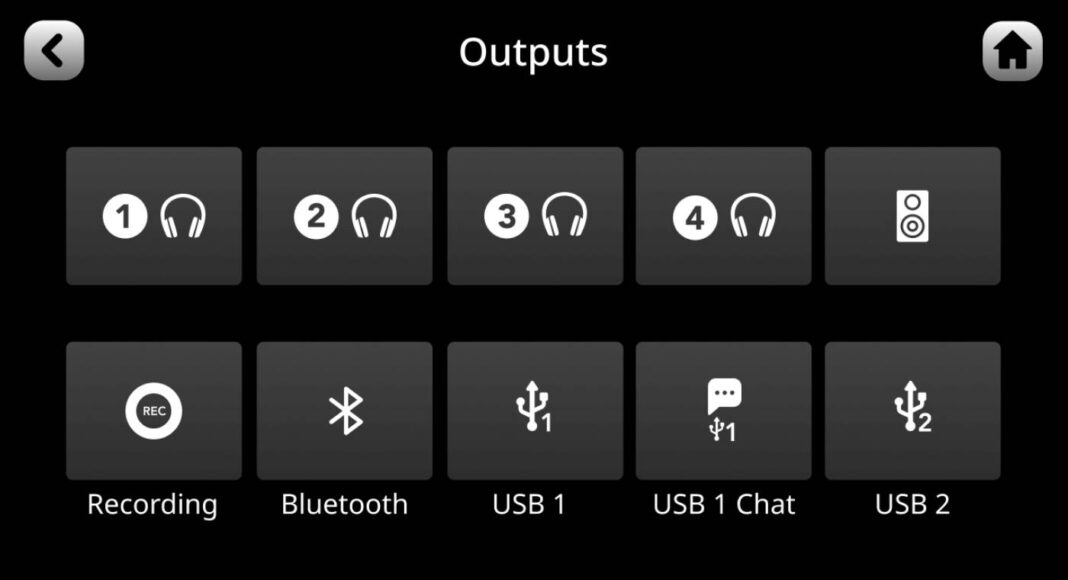Image resolution: width=1068 pixels, height=580 pixels.
Task: Open headphone output 3 settings
Action: click(x=534, y=216)
